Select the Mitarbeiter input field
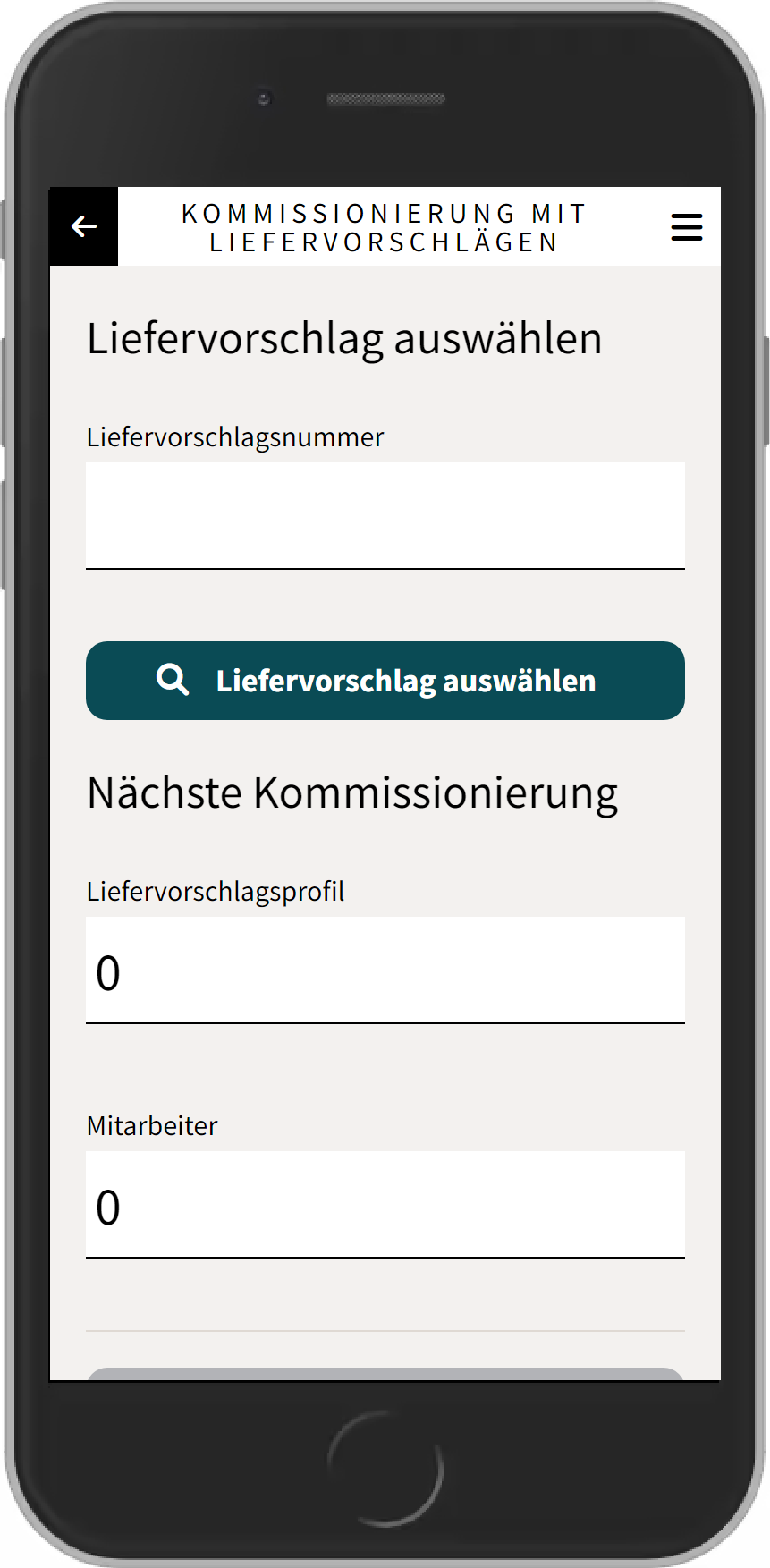 385,1204
